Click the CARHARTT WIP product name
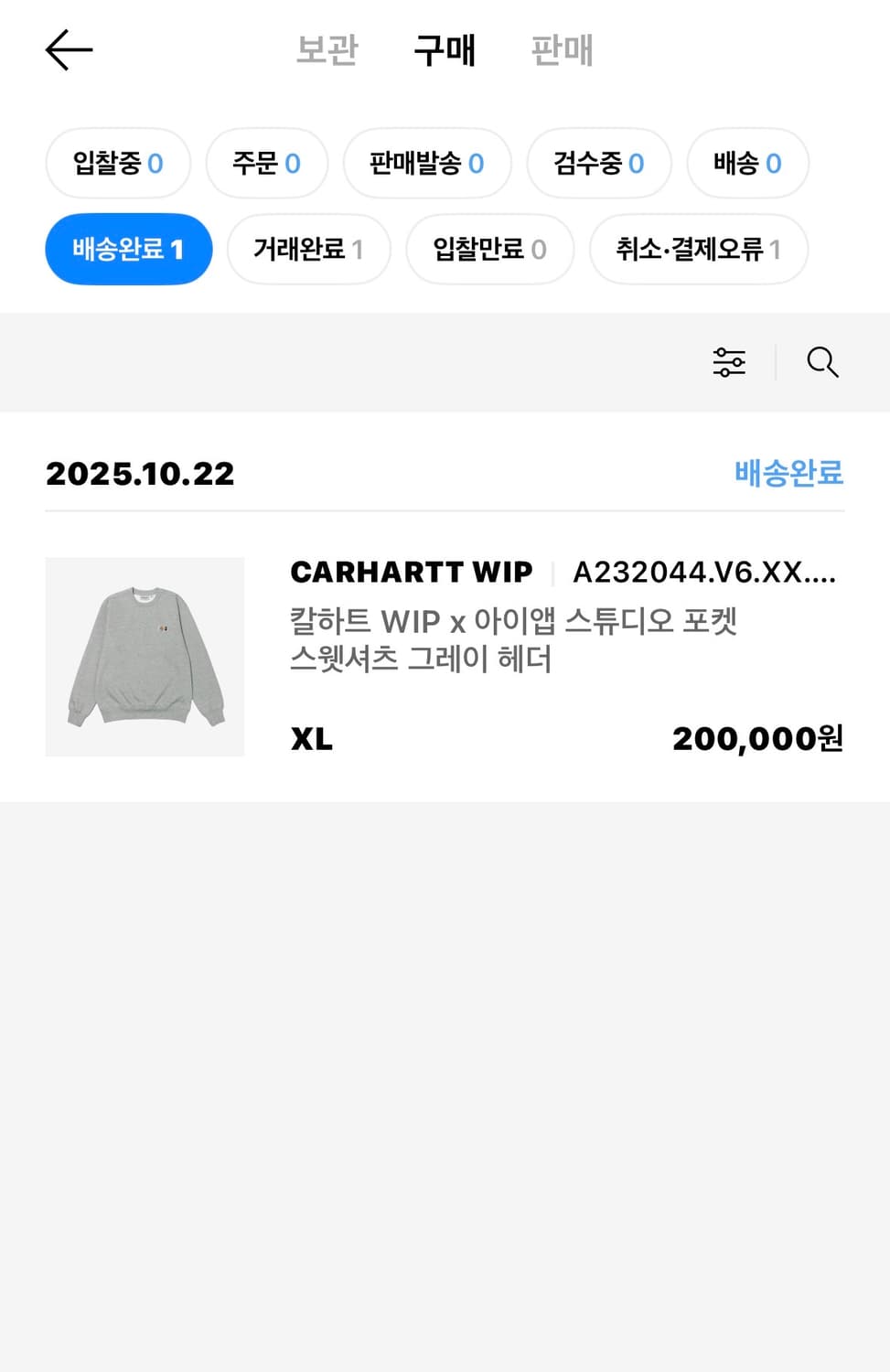The width and height of the screenshot is (890, 1372). 409,573
